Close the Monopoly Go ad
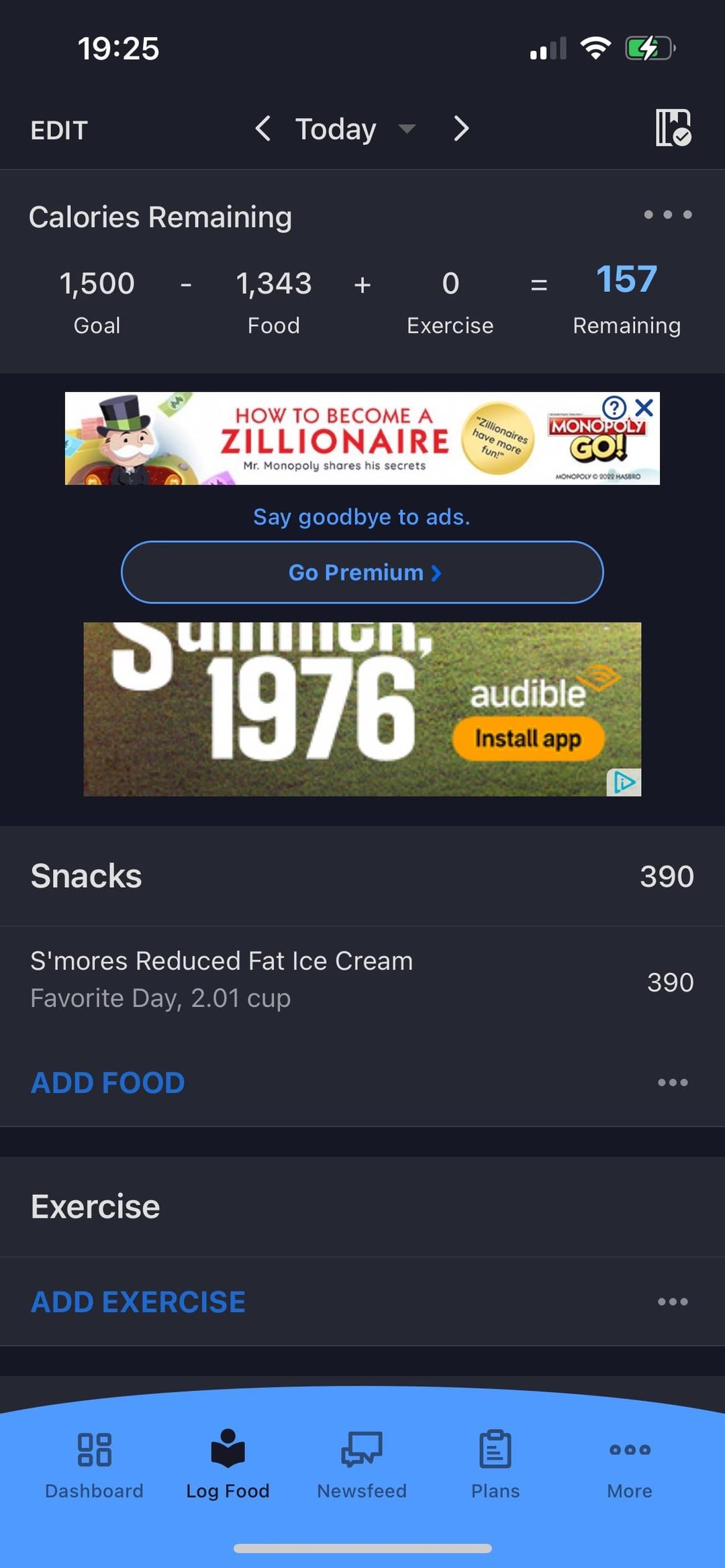The height and width of the screenshot is (1568, 725). click(644, 407)
